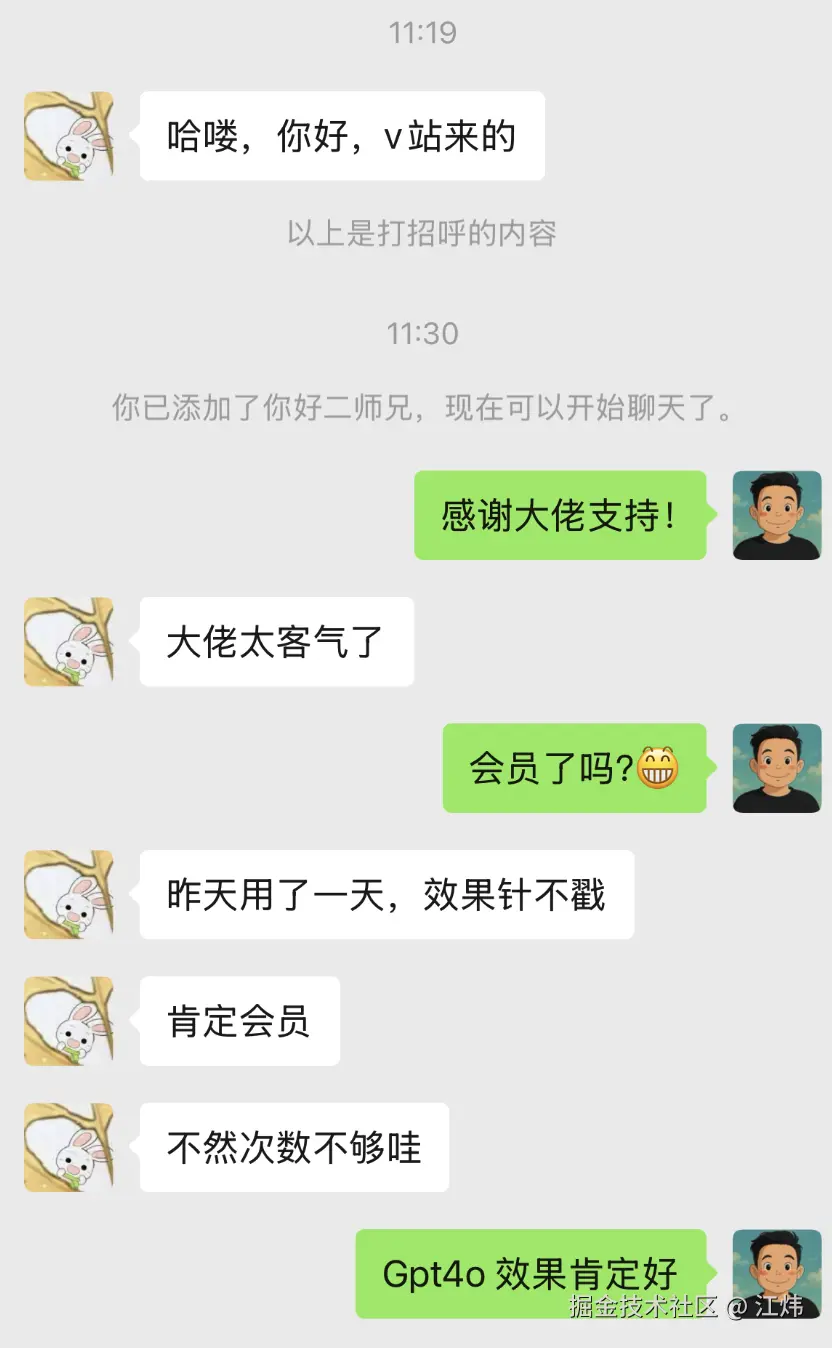View sender's profile picture next to "感谢大佬支持!"
Viewport: 832px width, 1348px height.
pos(776,515)
